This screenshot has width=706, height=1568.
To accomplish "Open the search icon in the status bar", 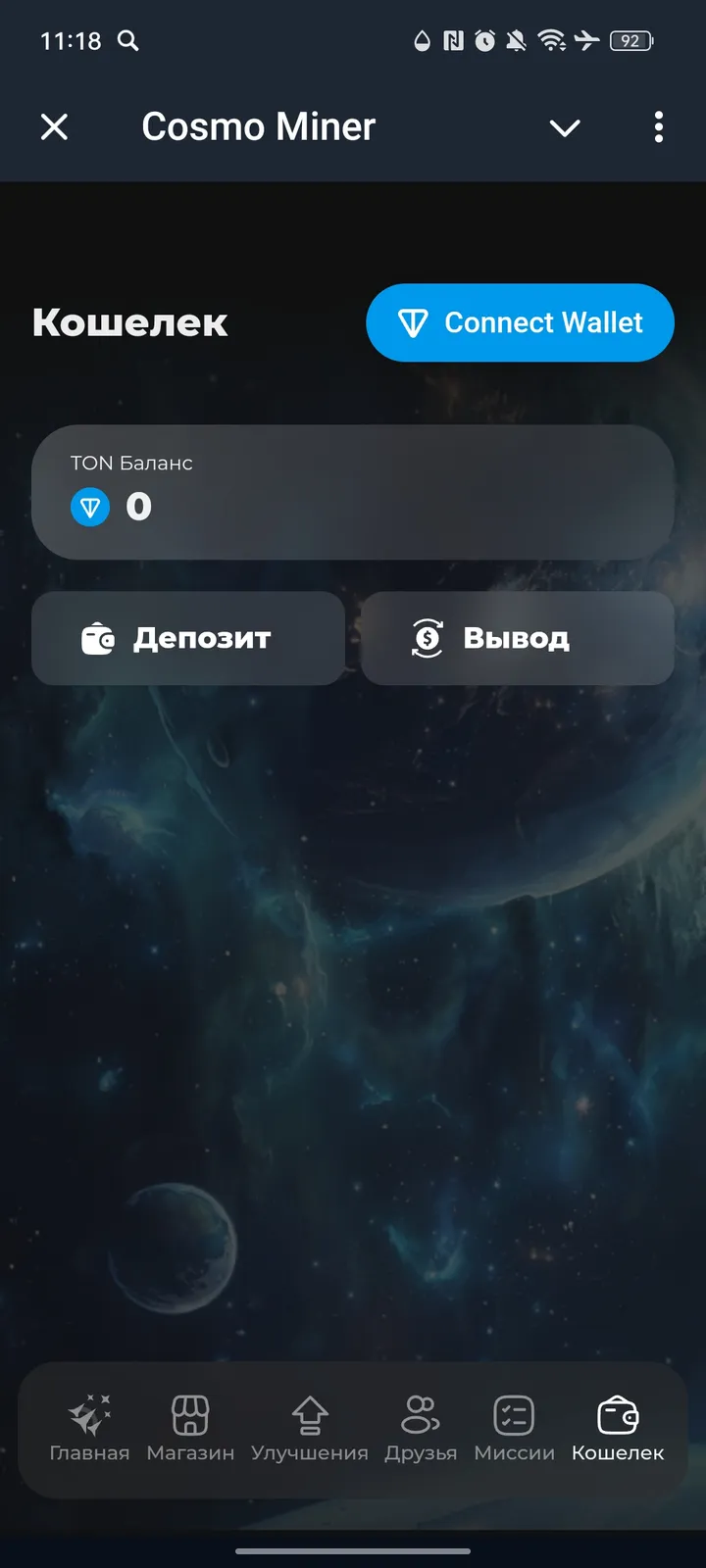I will click(127, 41).
